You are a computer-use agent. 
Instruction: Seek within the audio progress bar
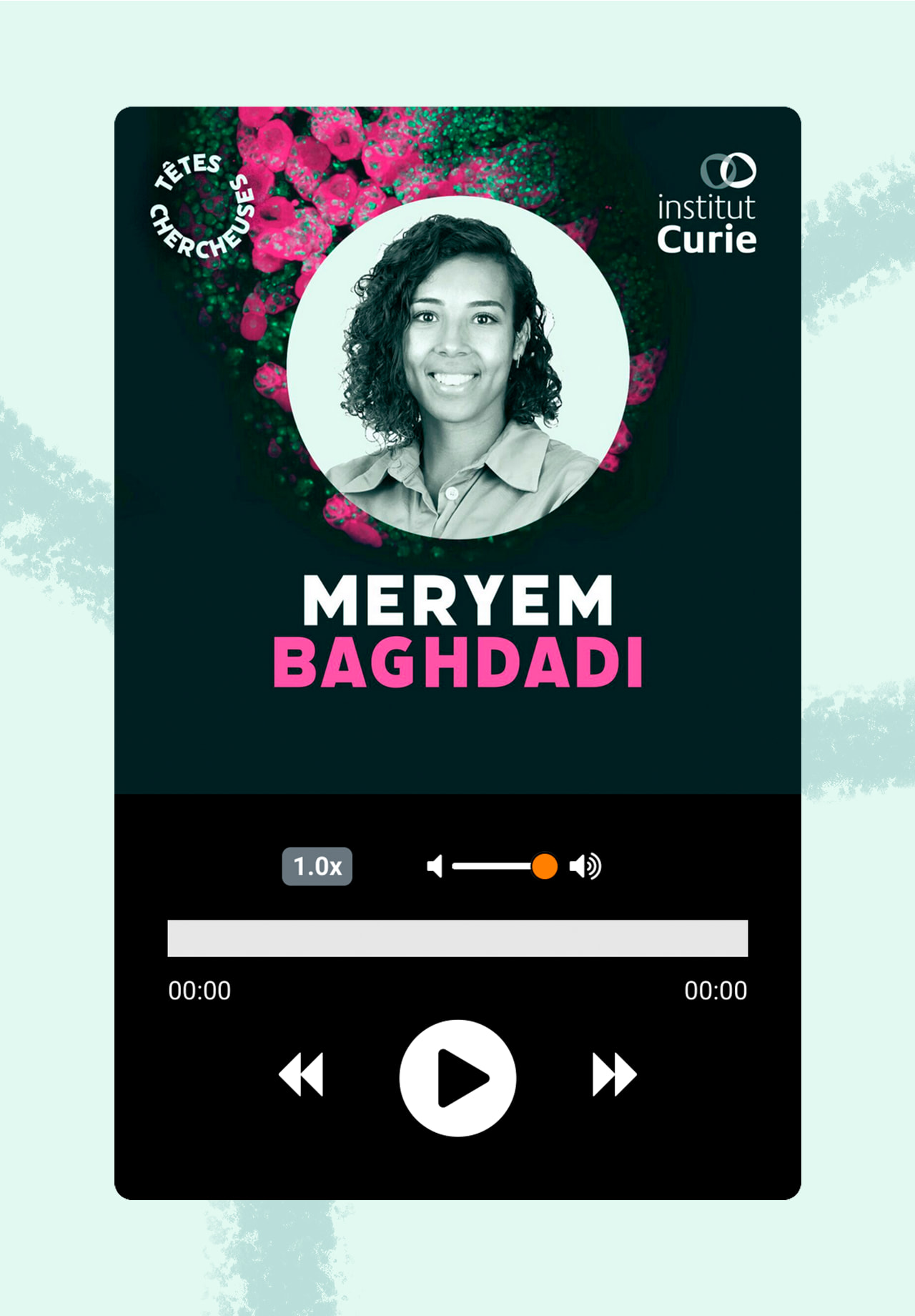457,938
